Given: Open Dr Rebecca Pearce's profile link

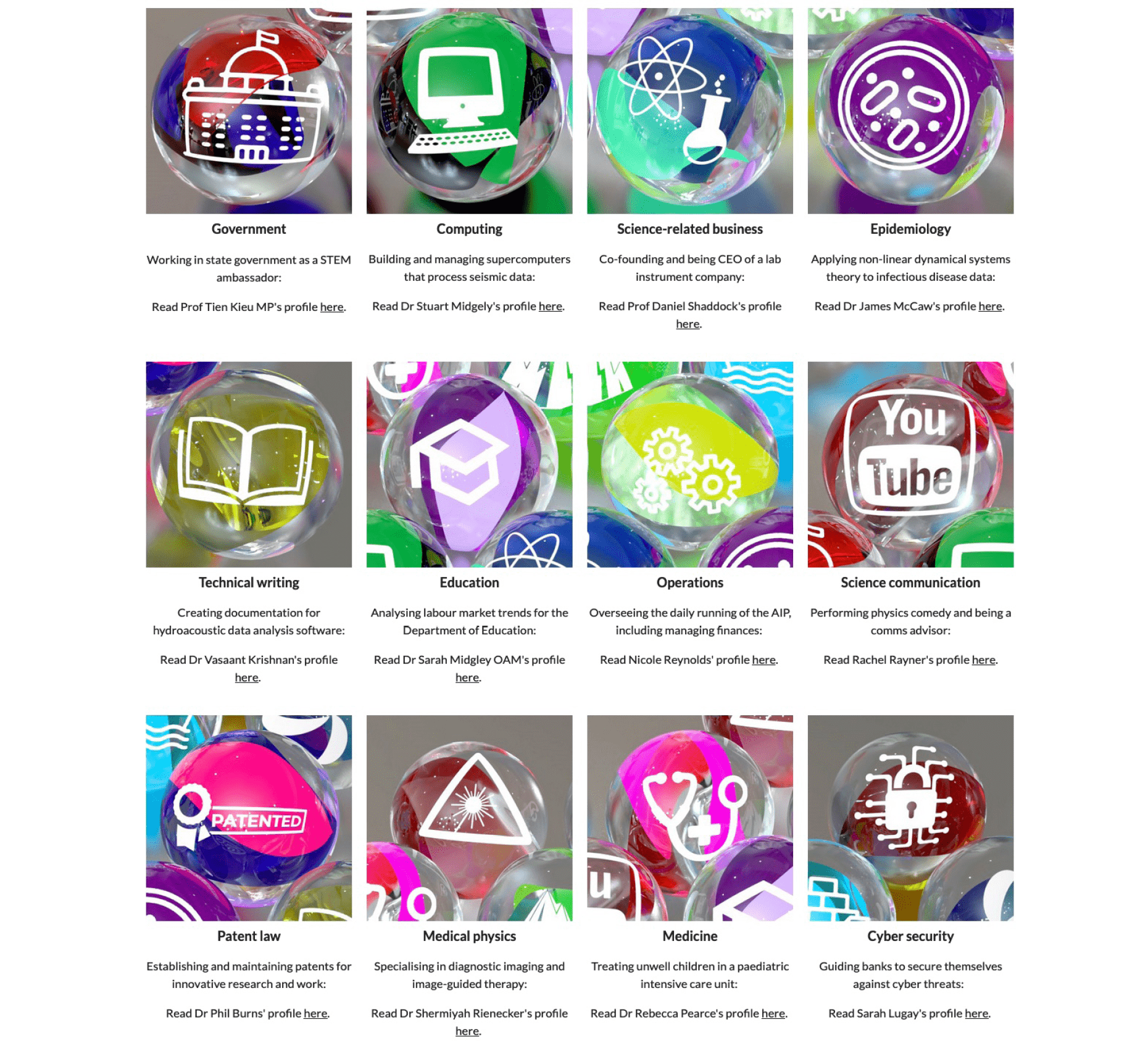Looking at the screenshot, I should point(773,1013).
